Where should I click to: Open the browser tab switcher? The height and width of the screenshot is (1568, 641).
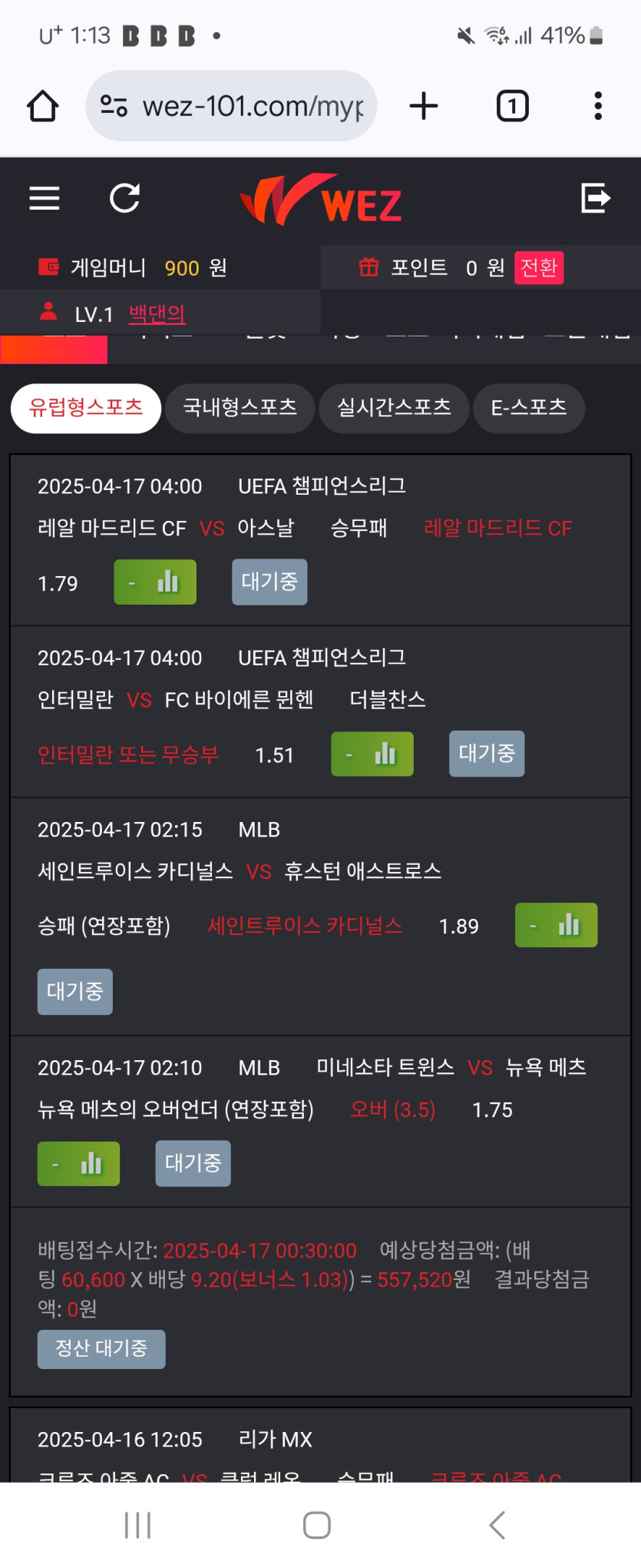[512, 106]
